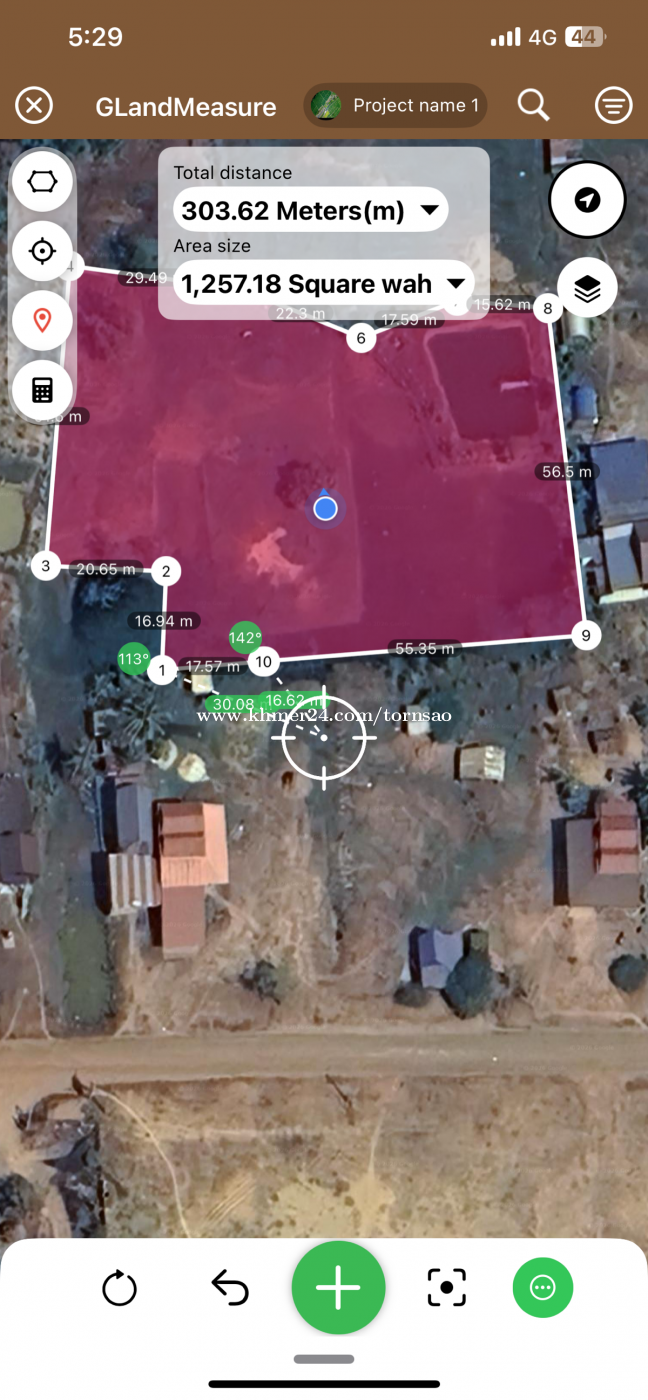Open the Project name 1 selector

[x=395, y=105]
